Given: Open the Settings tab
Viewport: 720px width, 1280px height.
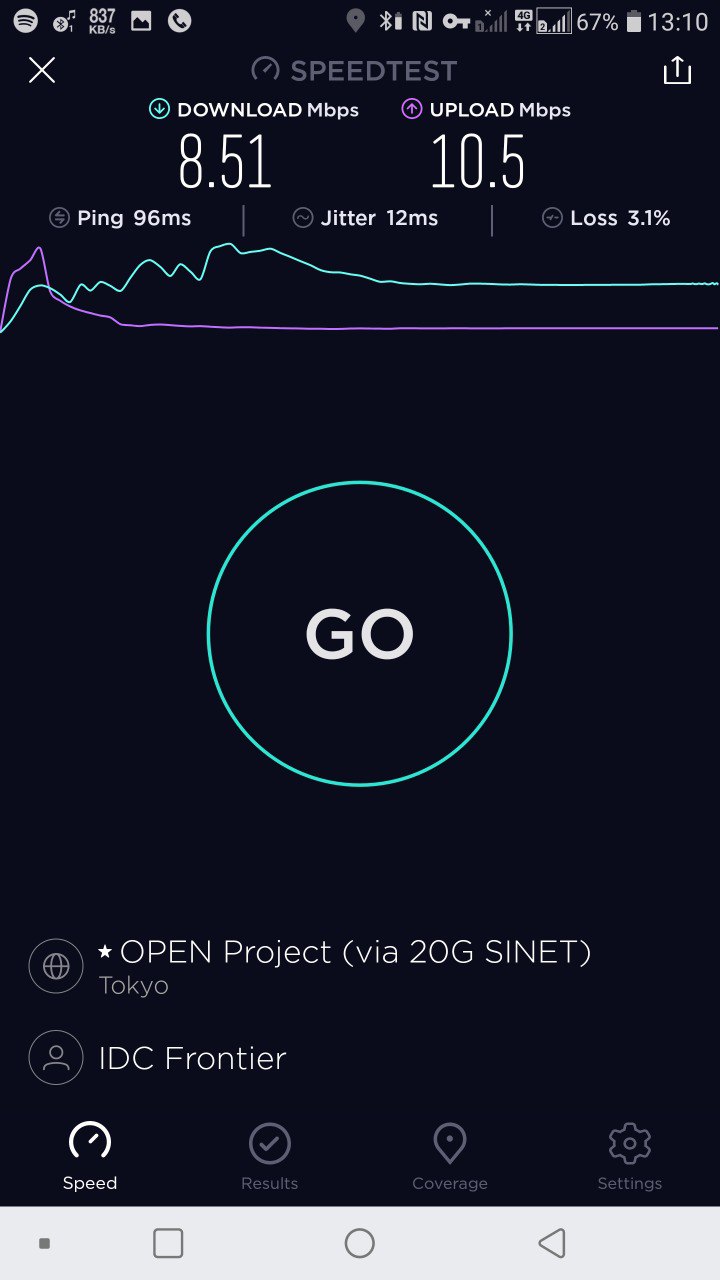Looking at the screenshot, I should pos(629,1157).
